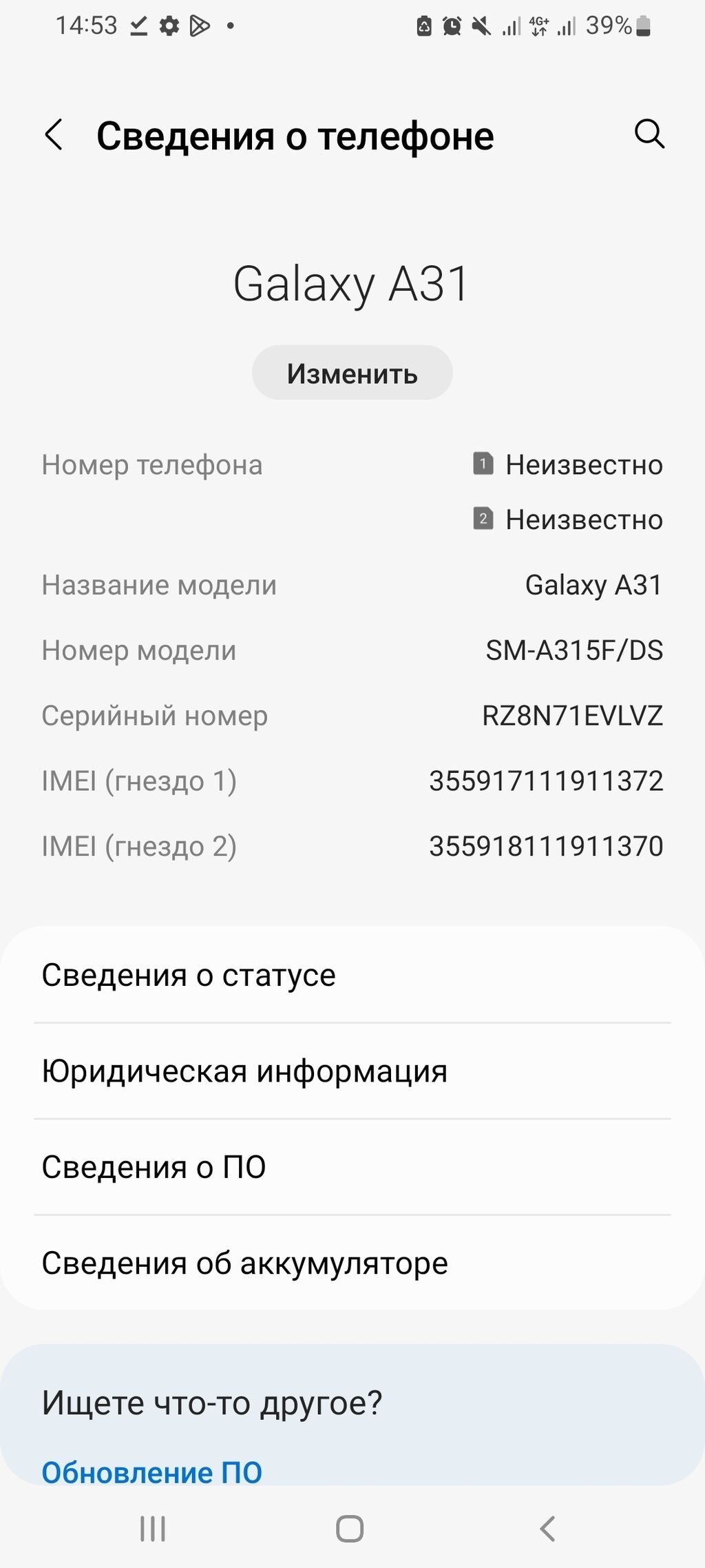
Task: Follow the Обновление ПО link
Action: click(151, 1472)
